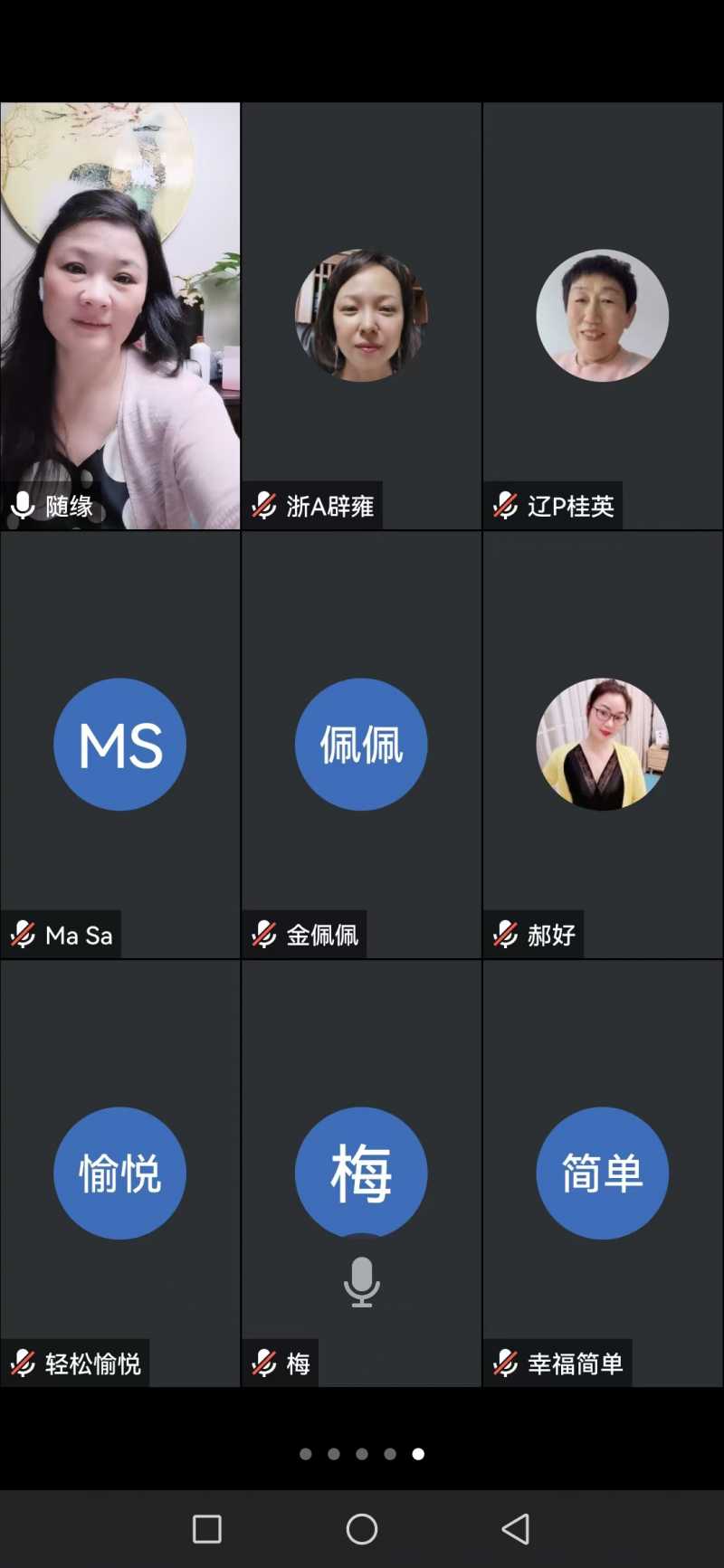Select 随缘's video tile

[119, 315]
